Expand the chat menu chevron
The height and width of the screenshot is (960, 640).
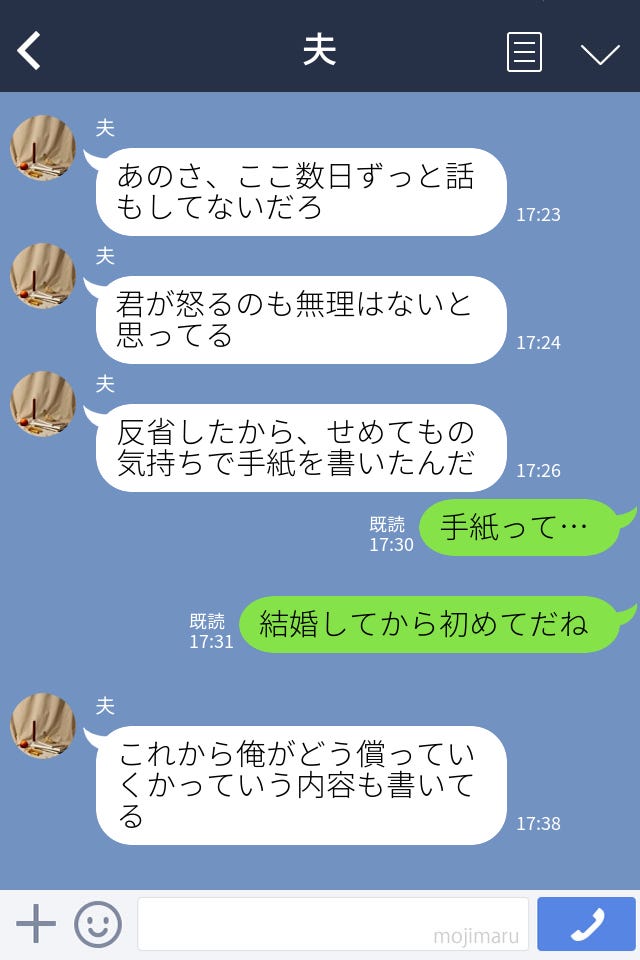coord(600,53)
